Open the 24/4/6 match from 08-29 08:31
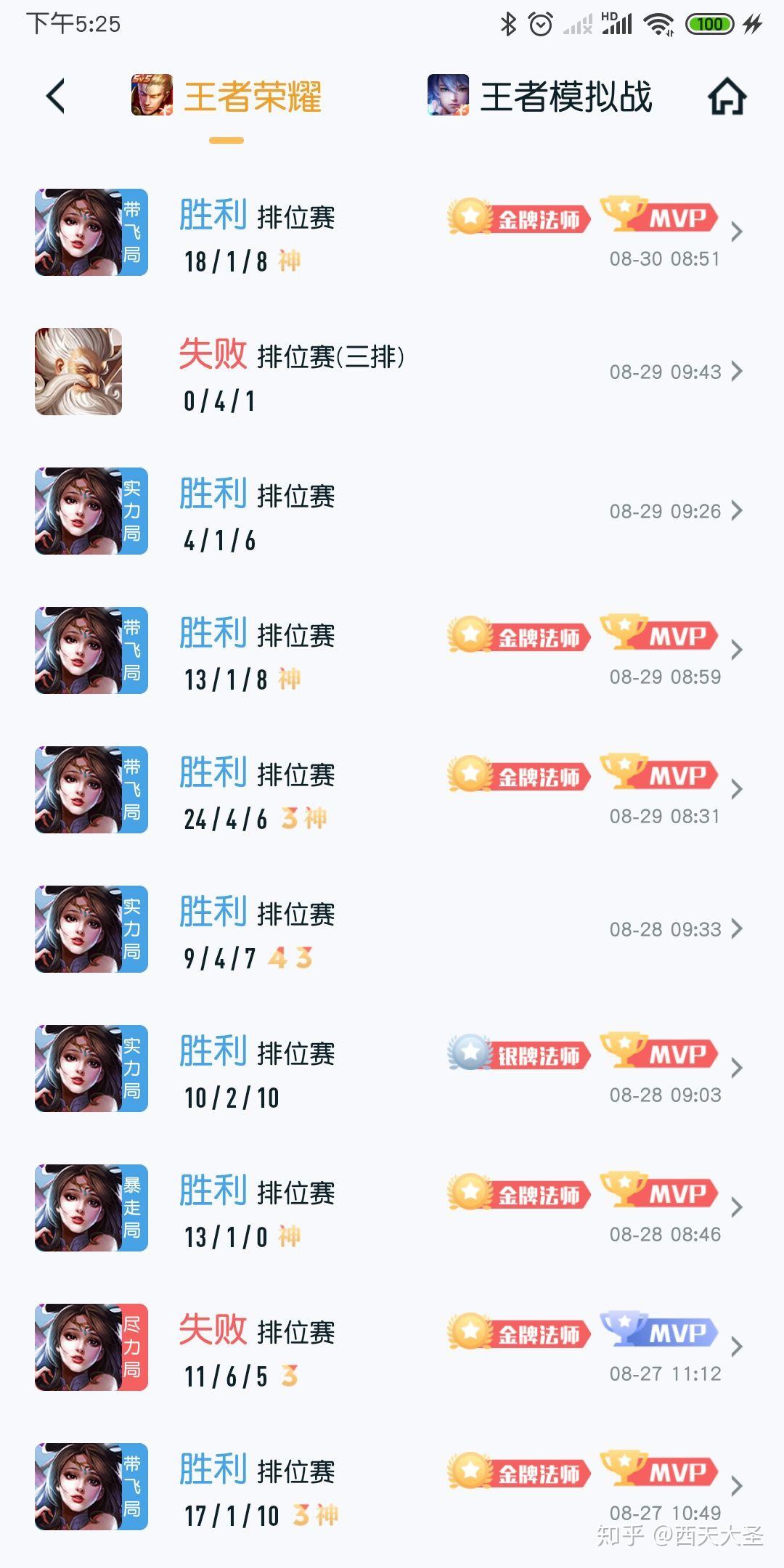Viewport: 784px width, 1568px height. click(x=391, y=791)
